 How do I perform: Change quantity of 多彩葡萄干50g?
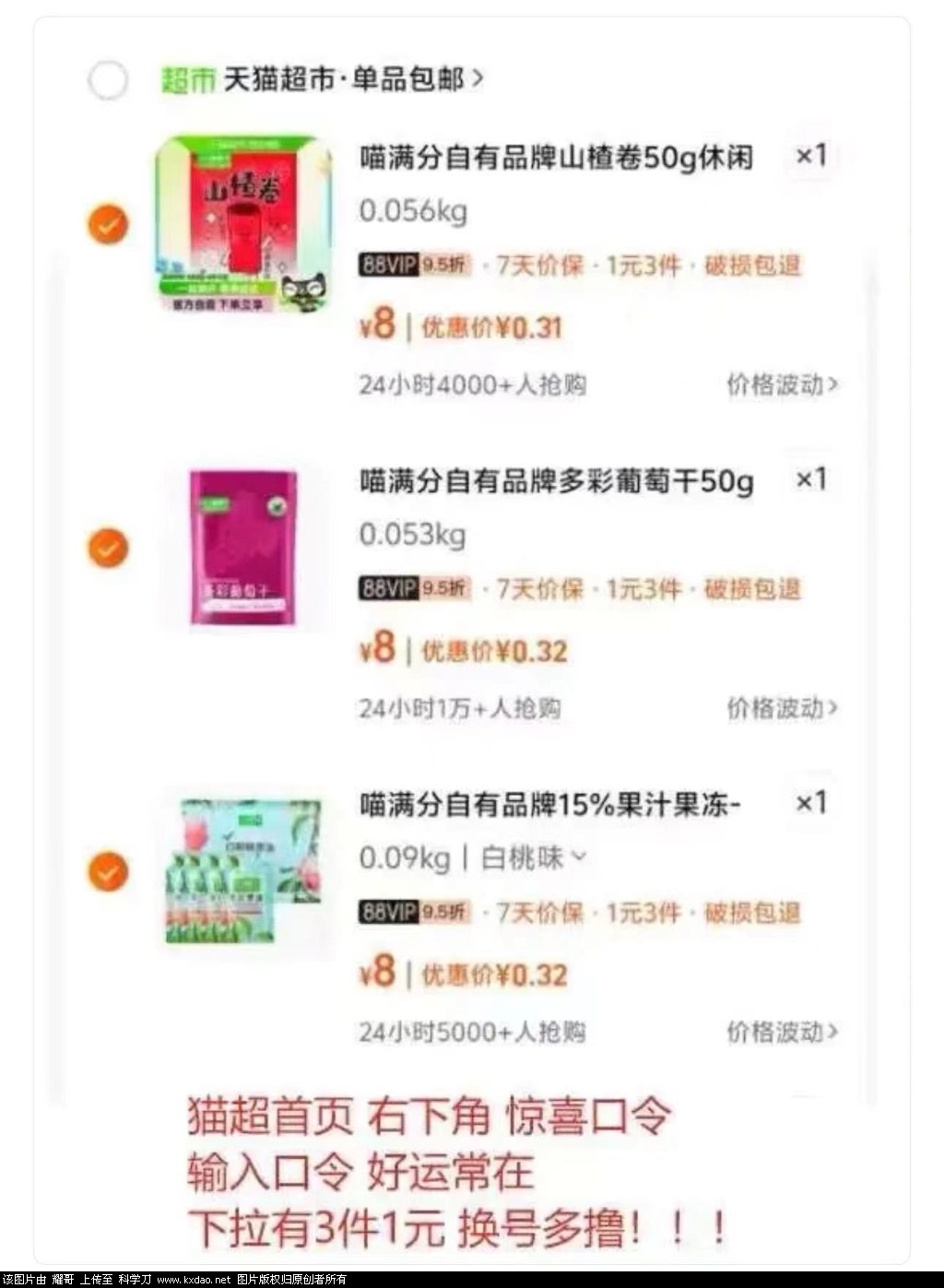[x=811, y=479]
